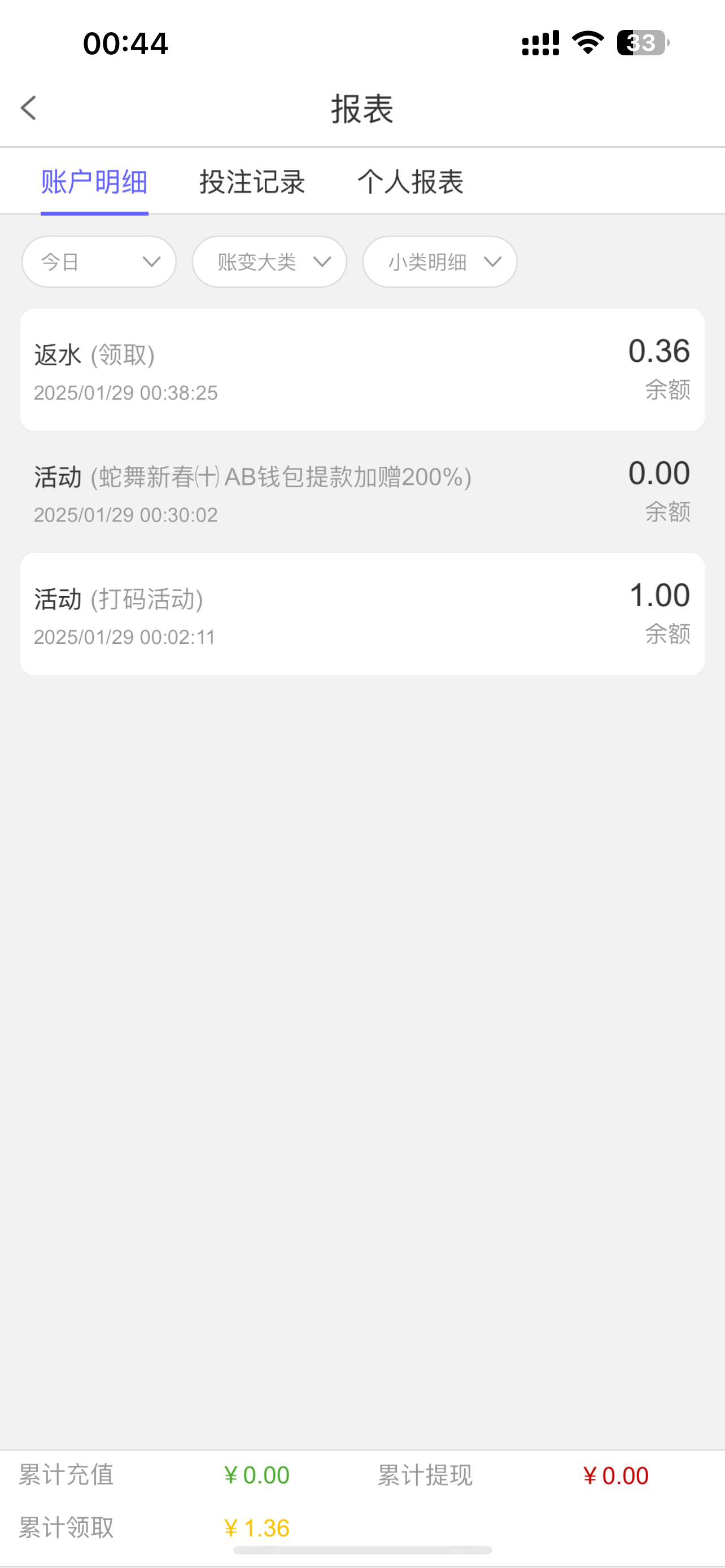Go back from the 报表 page
This screenshot has height=1568, width=725.
29,108
